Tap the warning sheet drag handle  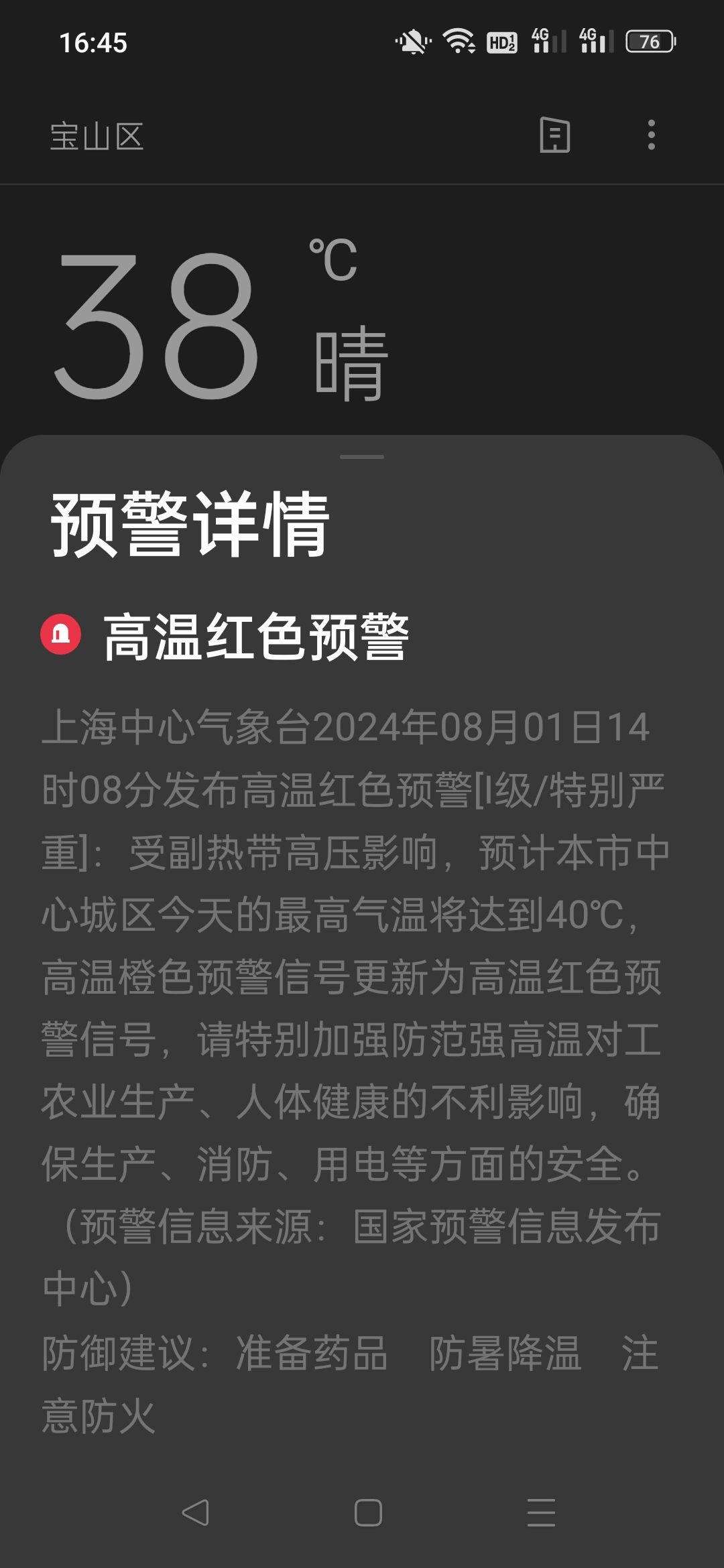tap(362, 457)
